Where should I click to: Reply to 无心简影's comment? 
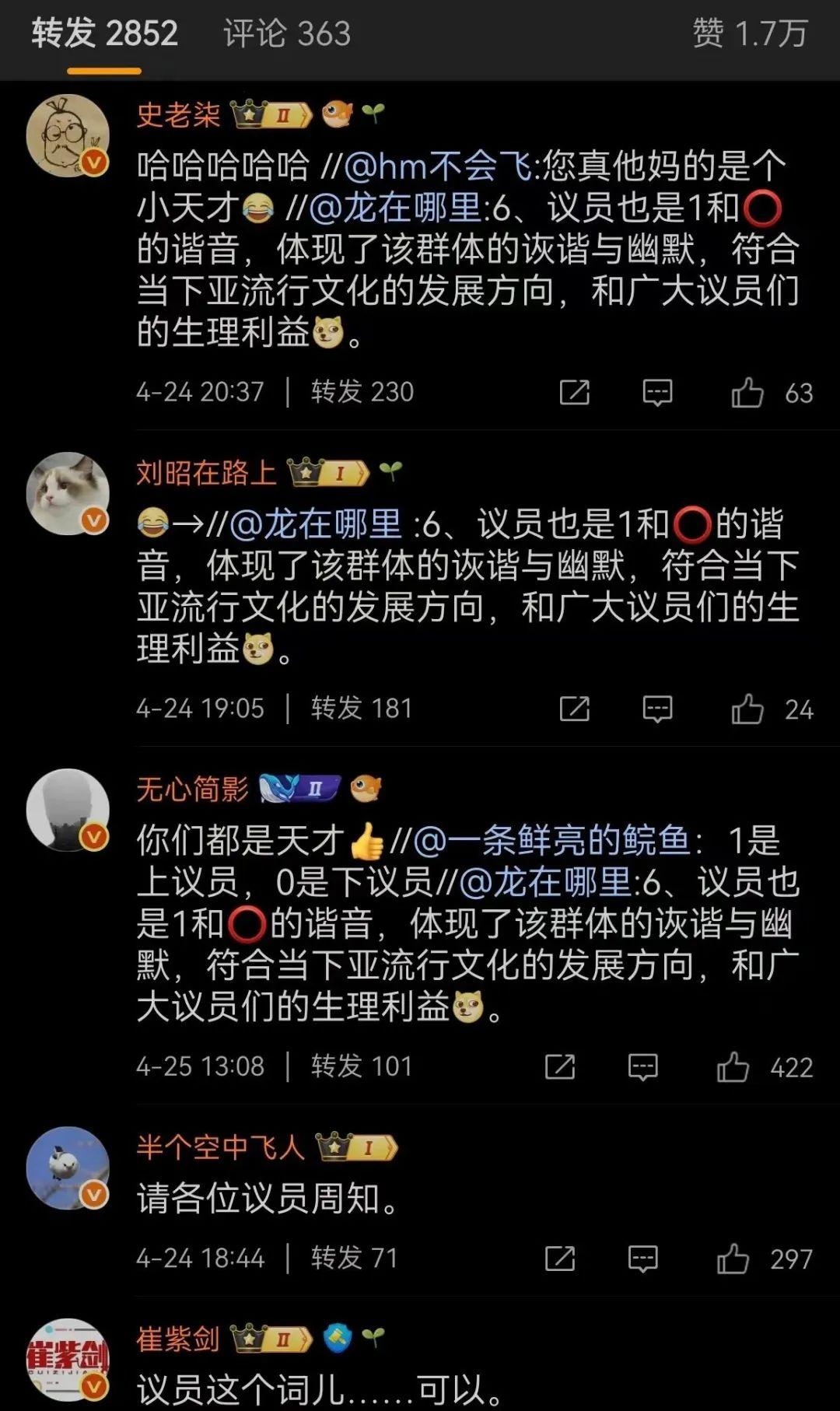click(x=642, y=1066)
